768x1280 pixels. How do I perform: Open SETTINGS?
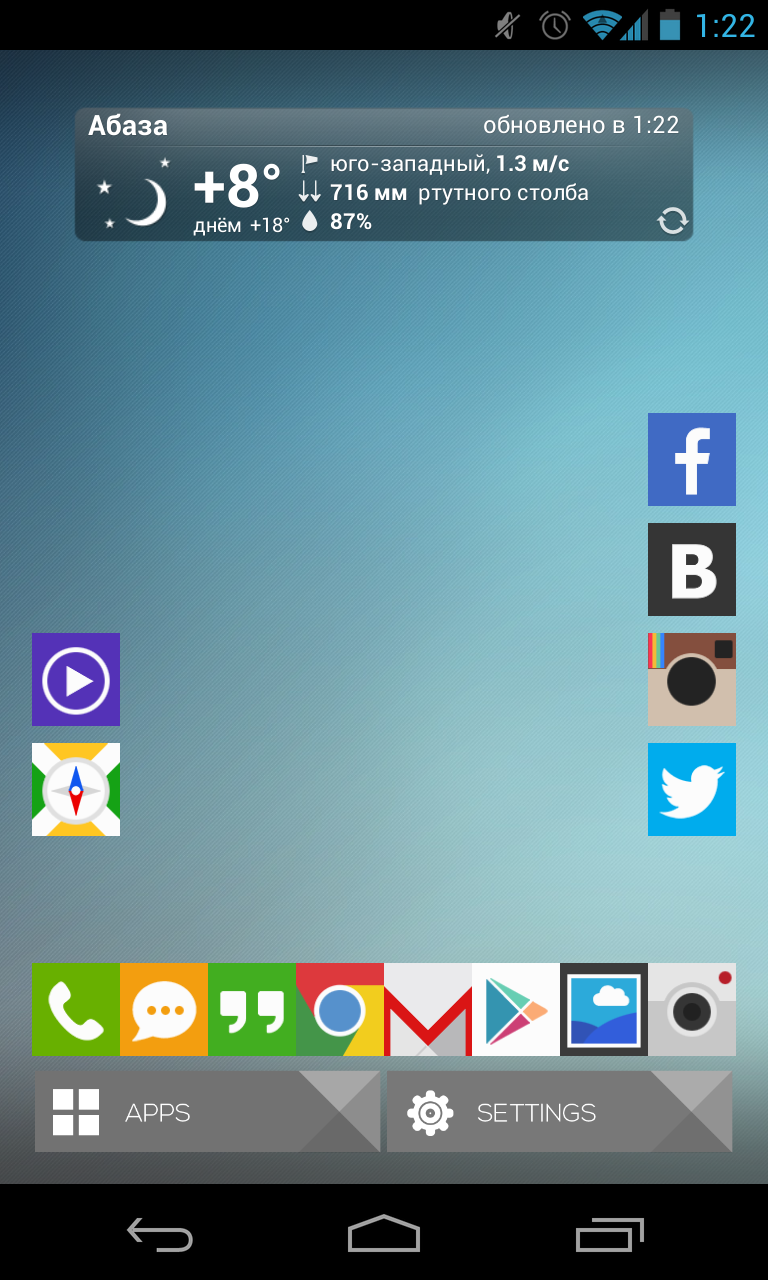[560, 1112]
